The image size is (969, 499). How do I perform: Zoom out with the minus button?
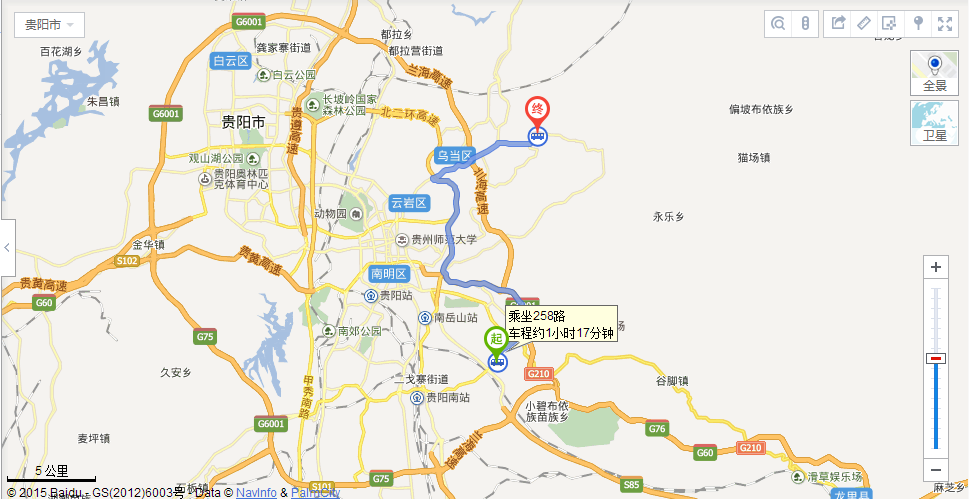936,470
